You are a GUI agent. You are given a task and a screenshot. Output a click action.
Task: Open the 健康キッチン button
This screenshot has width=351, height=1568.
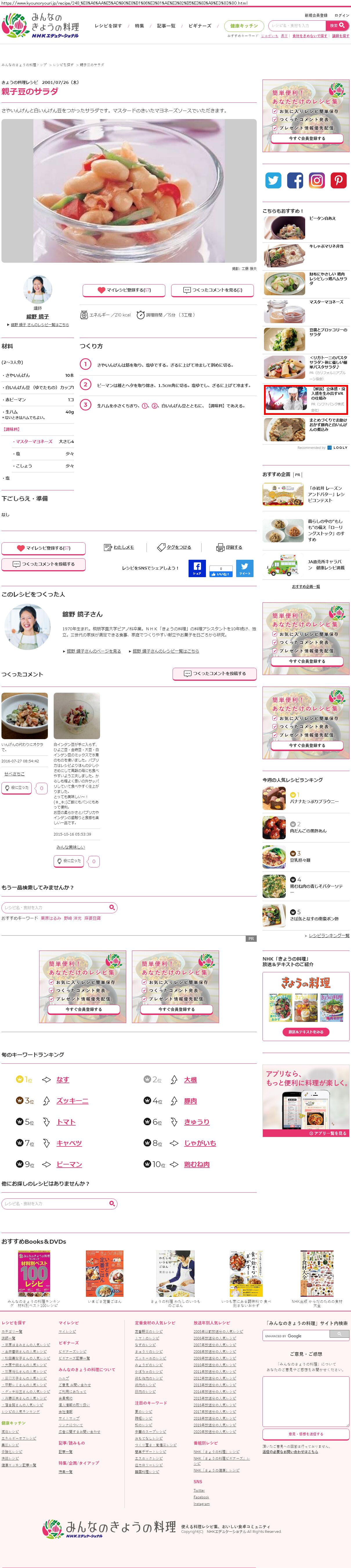(x=244, y=26)
